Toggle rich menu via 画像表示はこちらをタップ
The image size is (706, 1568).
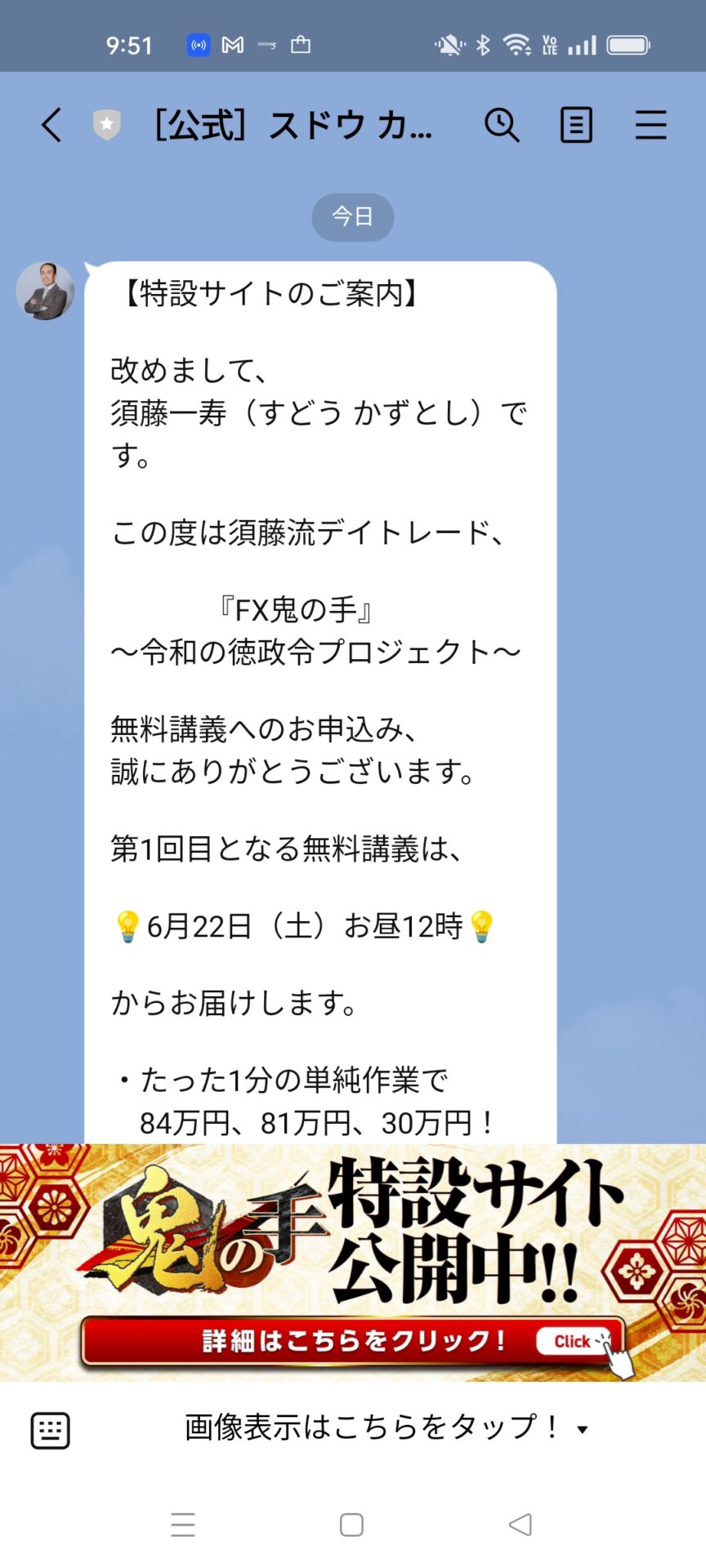384,1428
